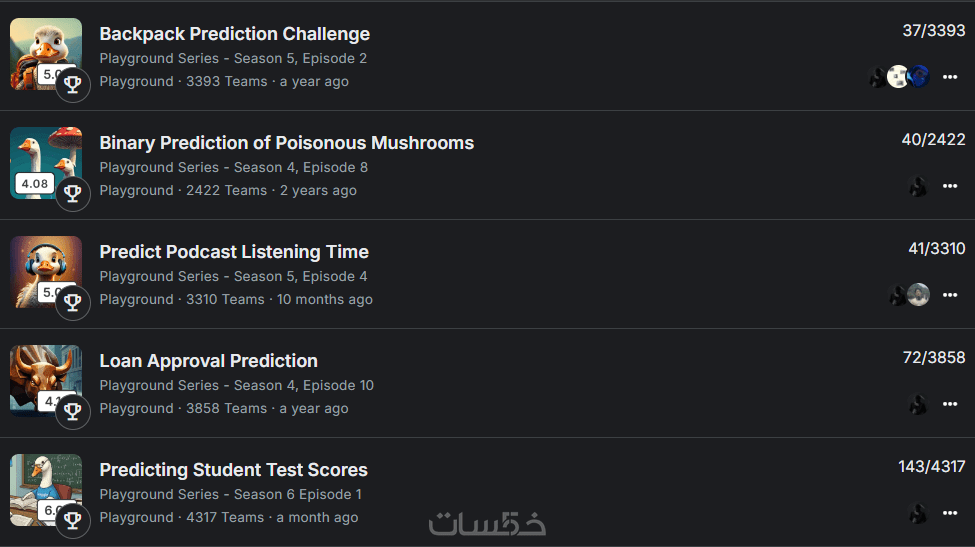Open the Backpack Prediction Challenge competition

(234, 34)
